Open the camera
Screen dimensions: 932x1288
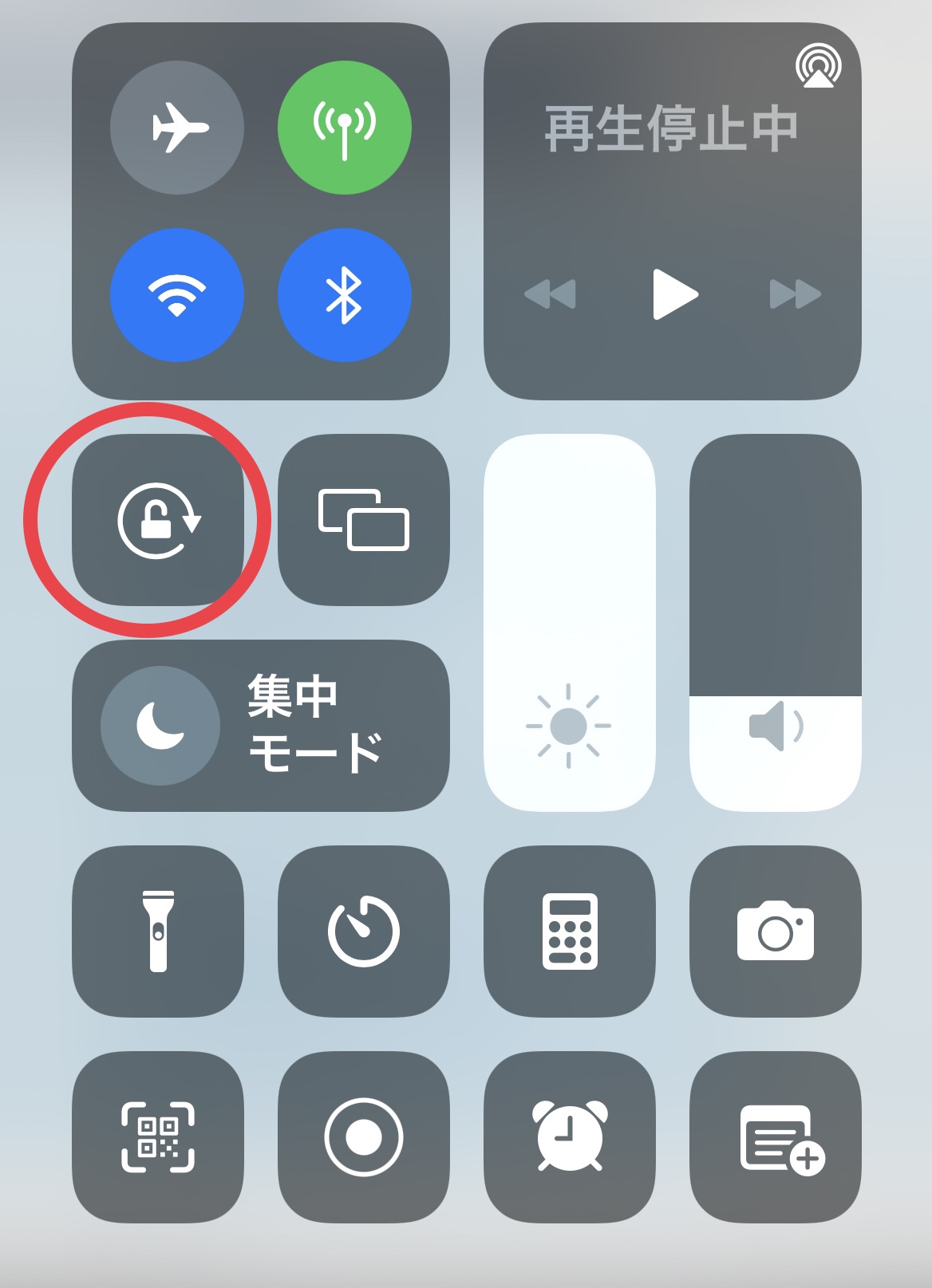[x=776, y=932]
